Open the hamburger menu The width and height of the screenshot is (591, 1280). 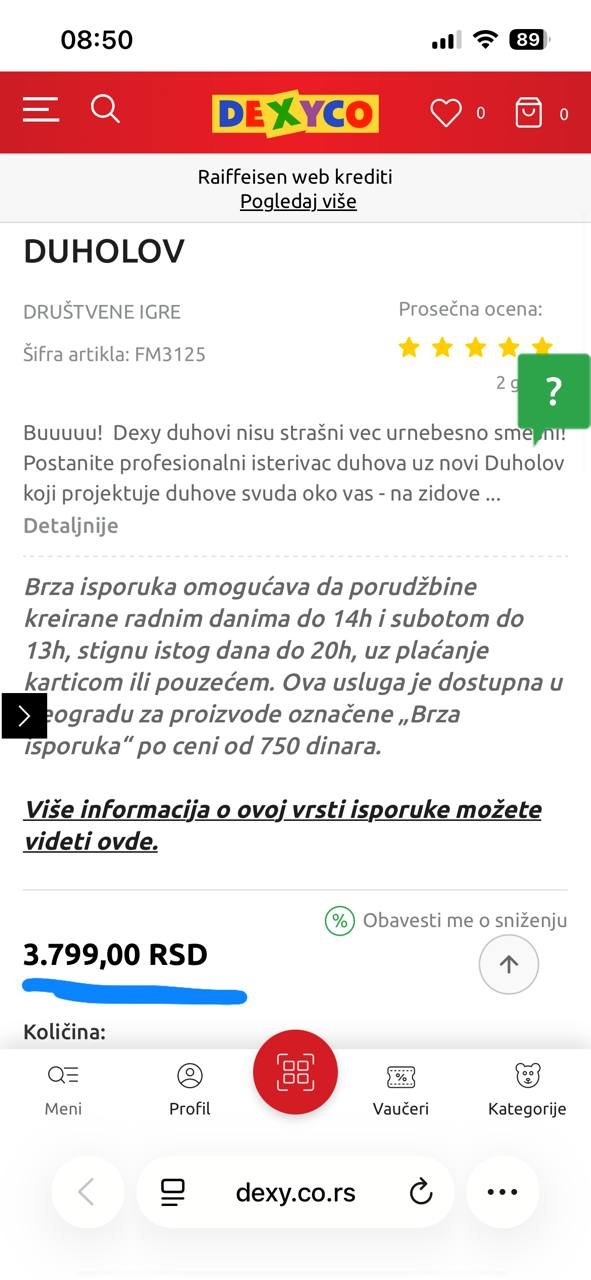click(41, 110)
